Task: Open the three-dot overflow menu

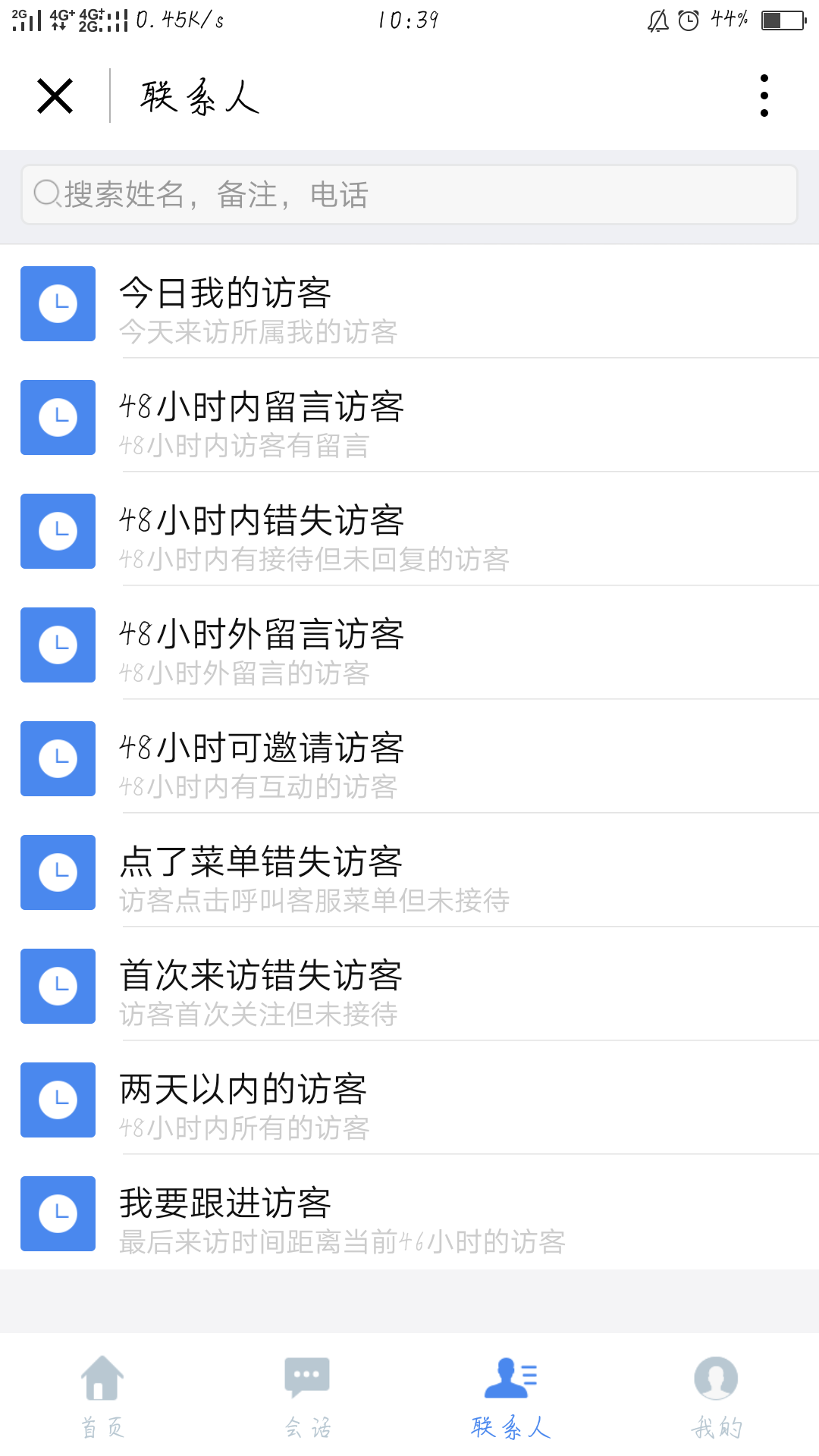Action: [764, 96]
